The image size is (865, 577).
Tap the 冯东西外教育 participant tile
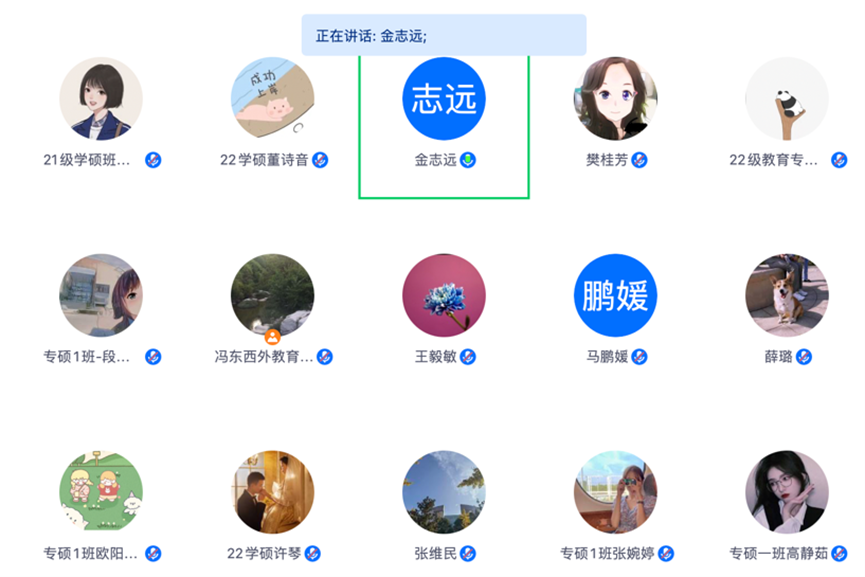tap(273, 295)
